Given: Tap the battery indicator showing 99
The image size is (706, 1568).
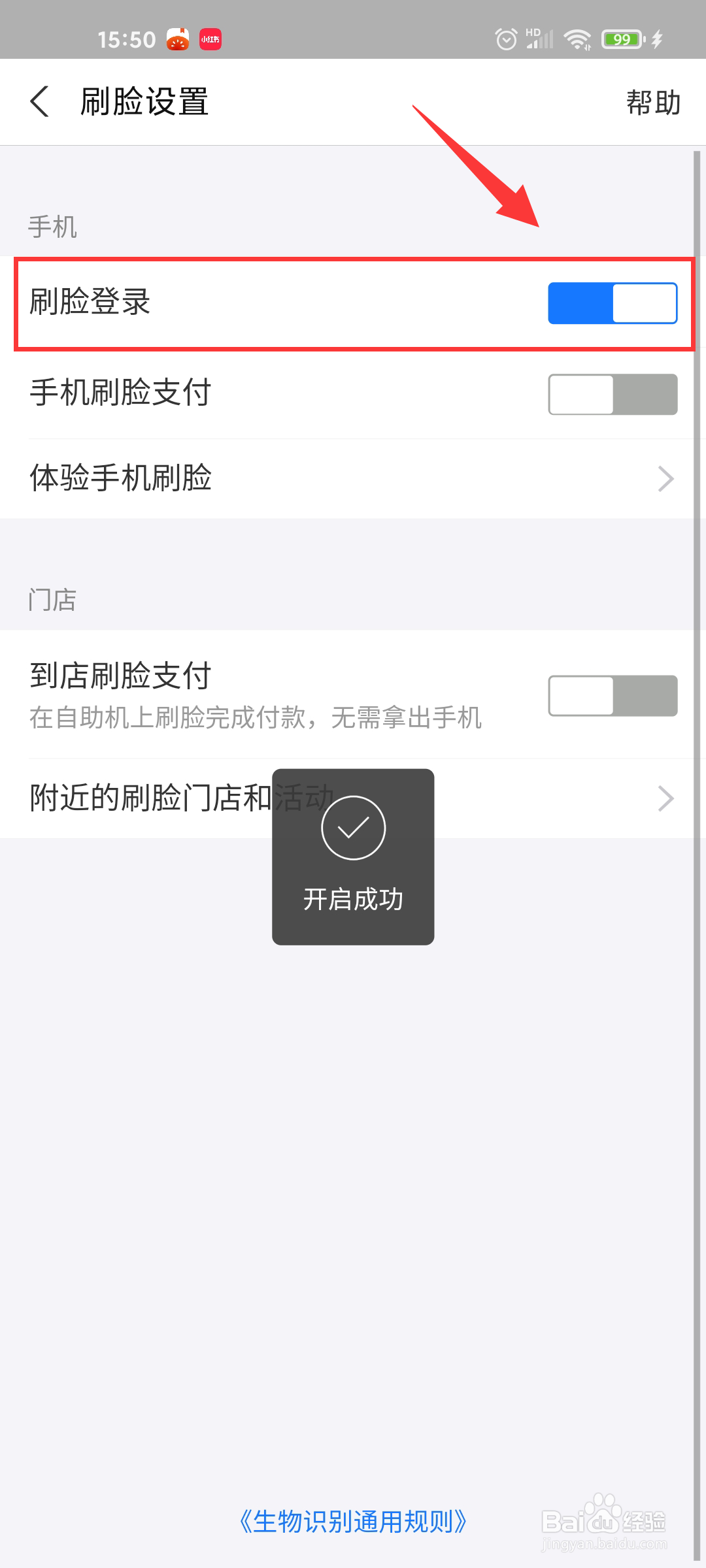Looking at the screenshot, I should click(x=621, y=39).
